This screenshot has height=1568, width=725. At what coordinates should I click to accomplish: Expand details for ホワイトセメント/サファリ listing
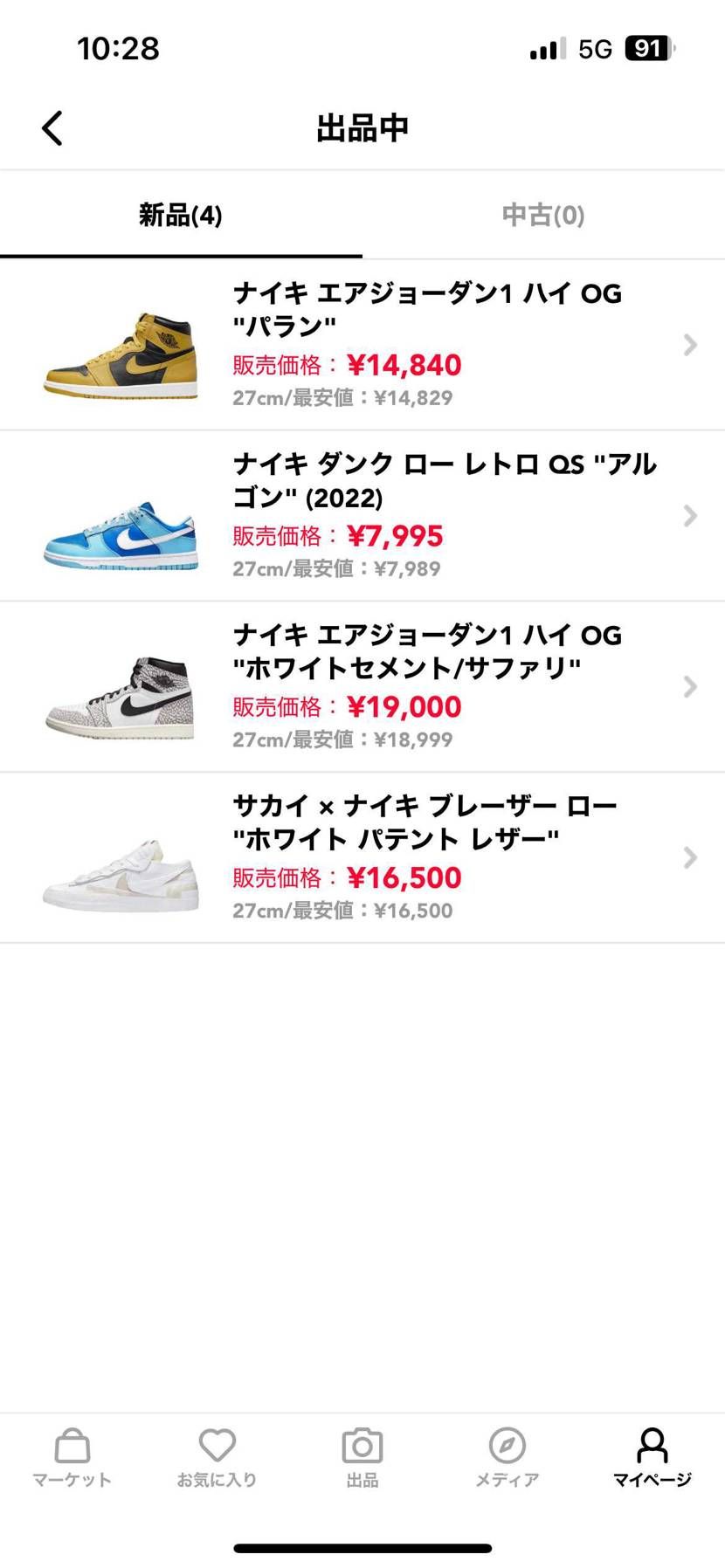click(689, 687)
